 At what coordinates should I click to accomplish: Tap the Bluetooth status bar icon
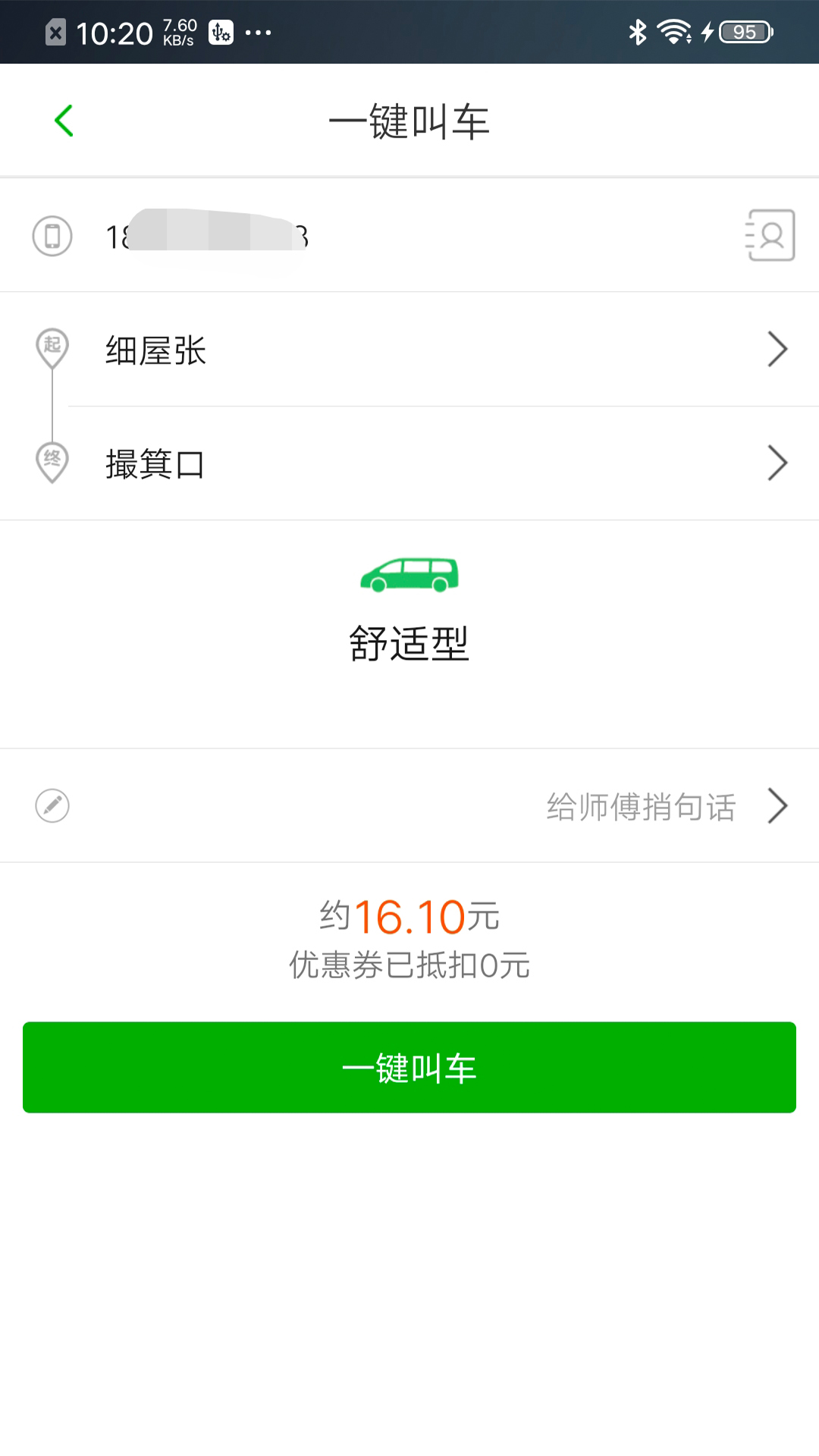[634, 32]
